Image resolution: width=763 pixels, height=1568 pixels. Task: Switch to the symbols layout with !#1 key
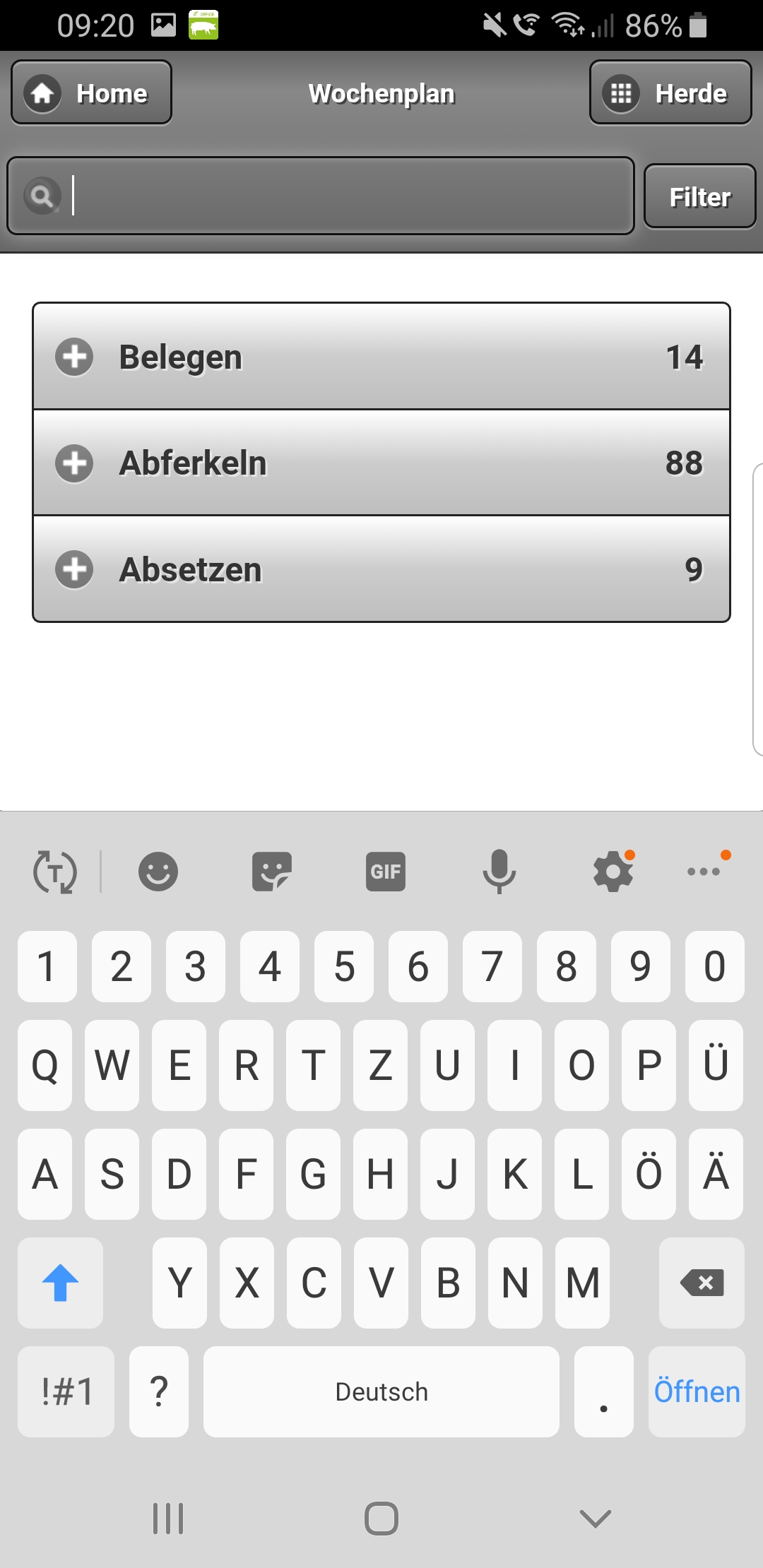coord(66,1391)
